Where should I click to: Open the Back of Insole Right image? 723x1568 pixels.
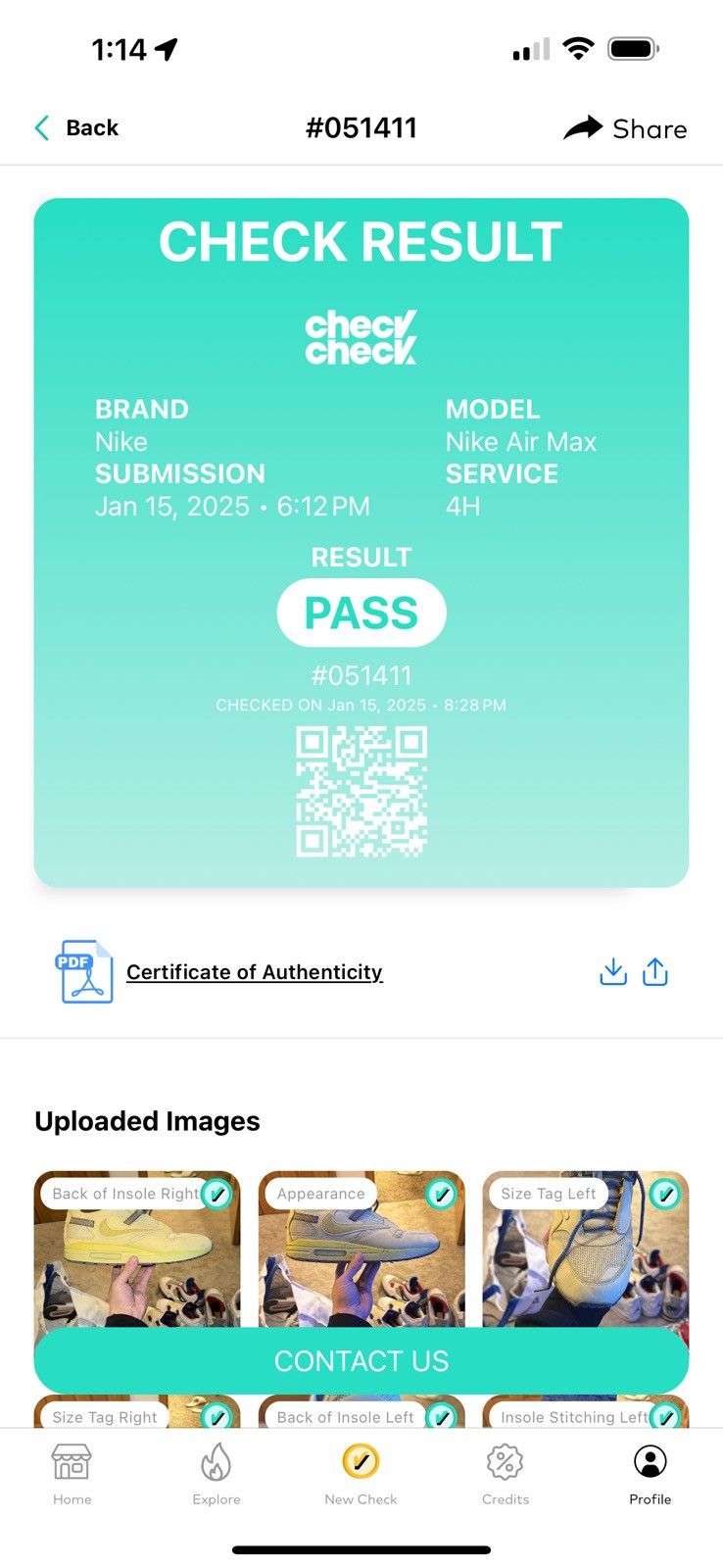tap(137, 1249)
